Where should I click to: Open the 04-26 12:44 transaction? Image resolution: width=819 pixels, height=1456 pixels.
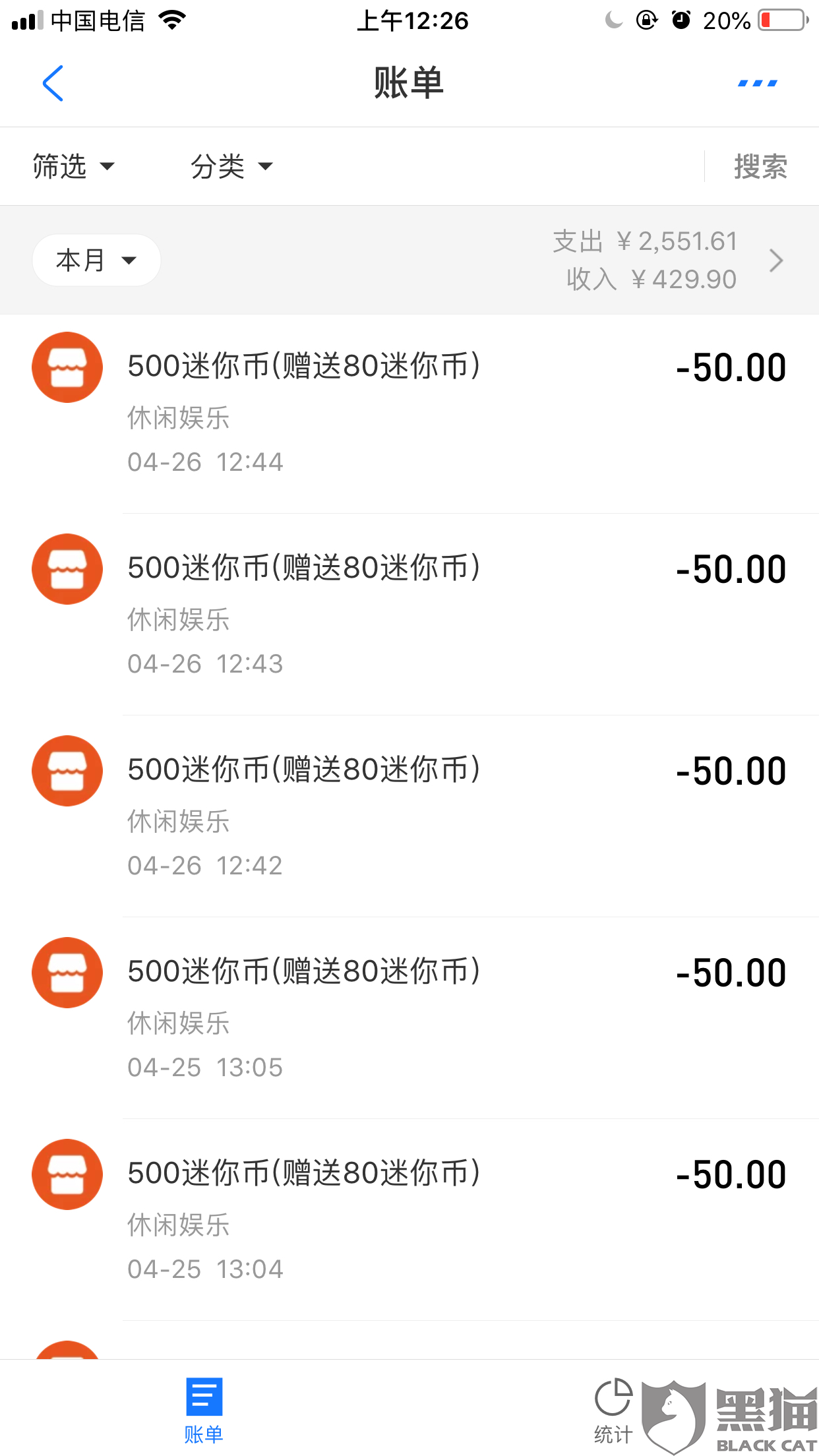[409, 413]
